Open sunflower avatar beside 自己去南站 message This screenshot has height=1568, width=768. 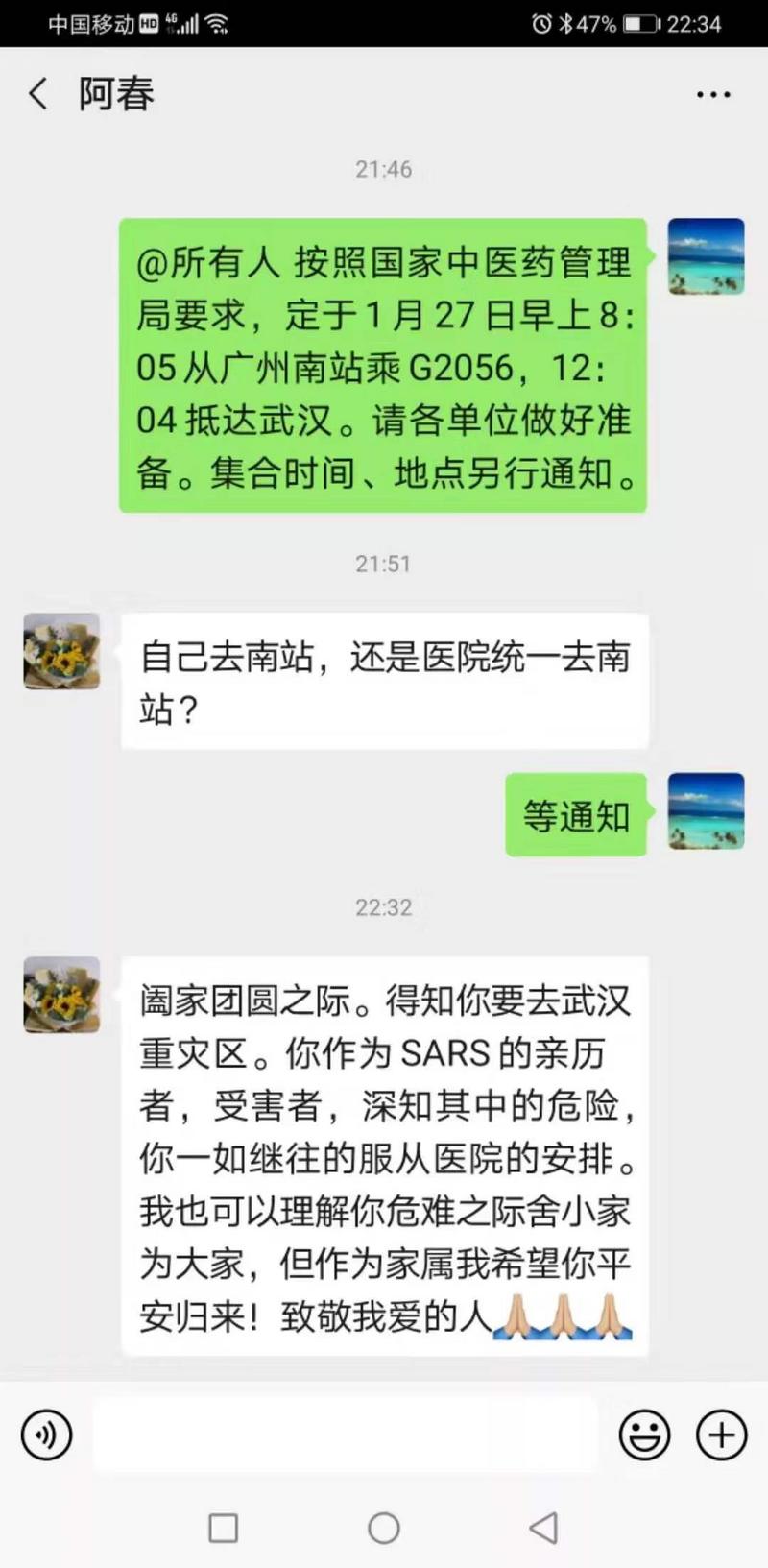(x=61, y=651)
